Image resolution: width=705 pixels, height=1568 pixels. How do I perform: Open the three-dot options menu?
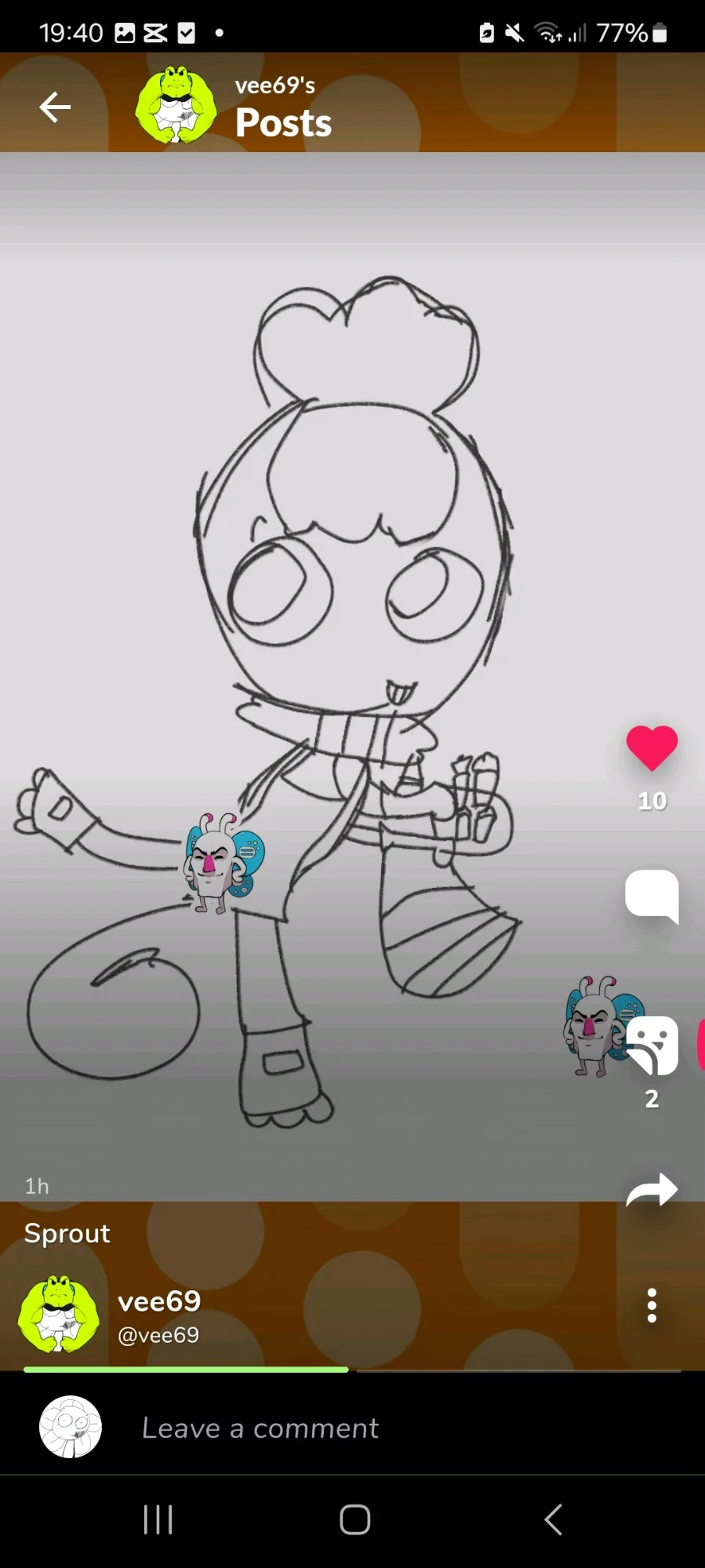click(652, 1306)
